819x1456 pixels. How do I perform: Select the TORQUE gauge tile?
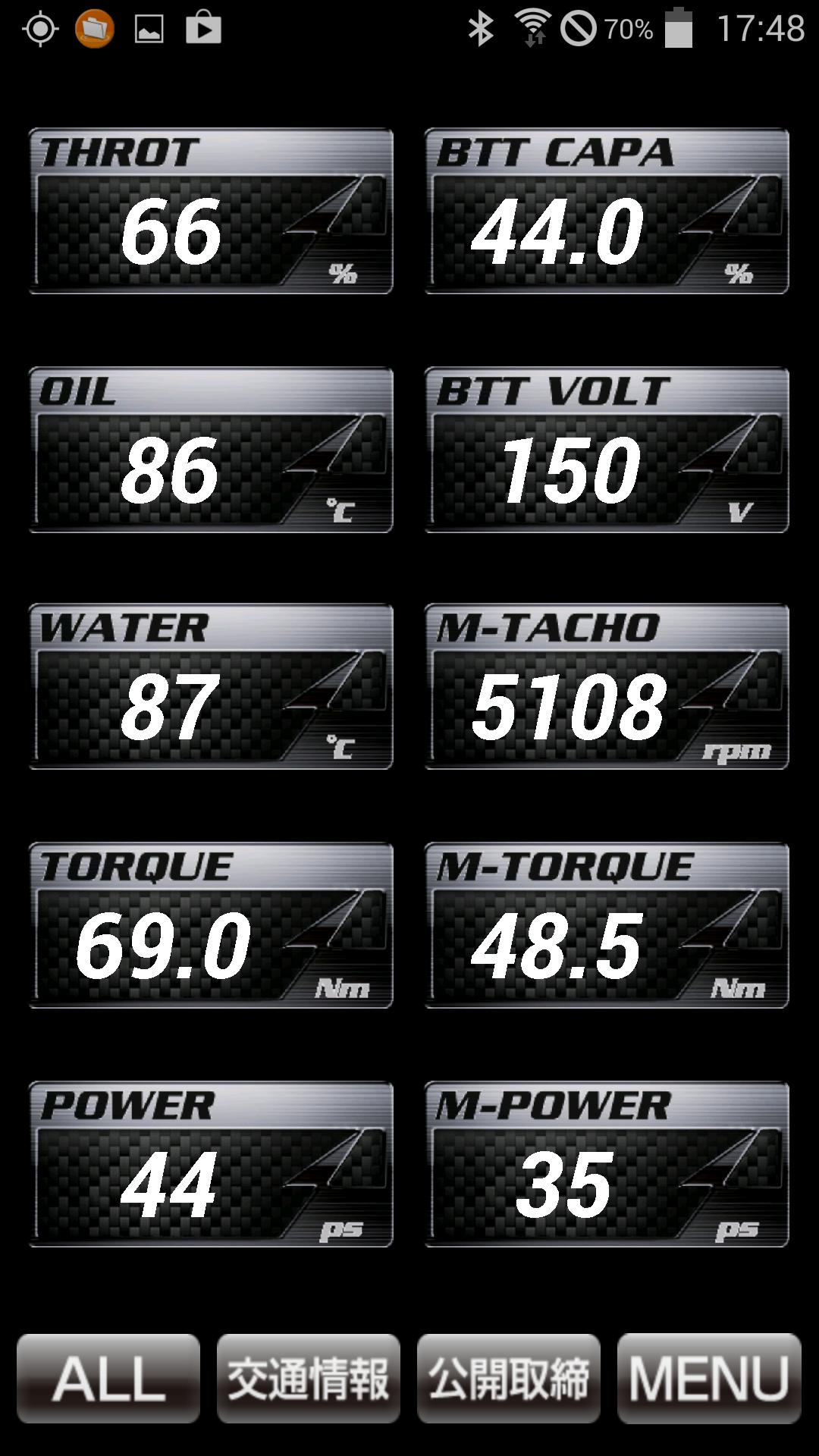pos(211,925)
